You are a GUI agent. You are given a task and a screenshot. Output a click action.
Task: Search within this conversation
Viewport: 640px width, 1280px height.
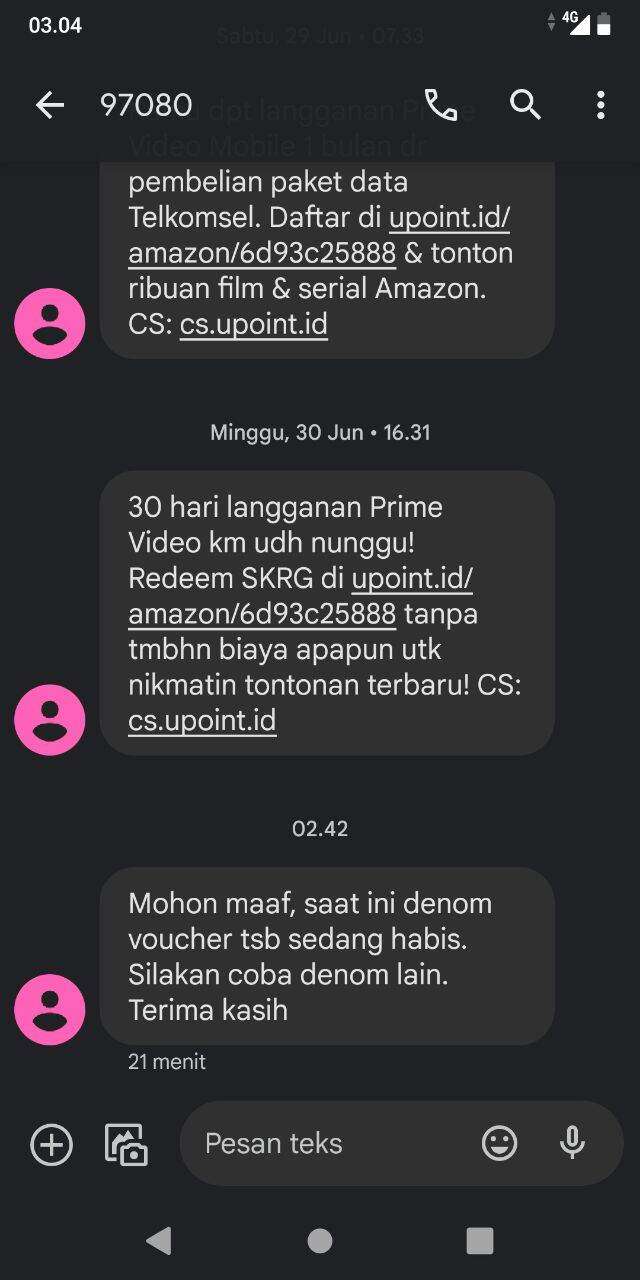(525, 105)
